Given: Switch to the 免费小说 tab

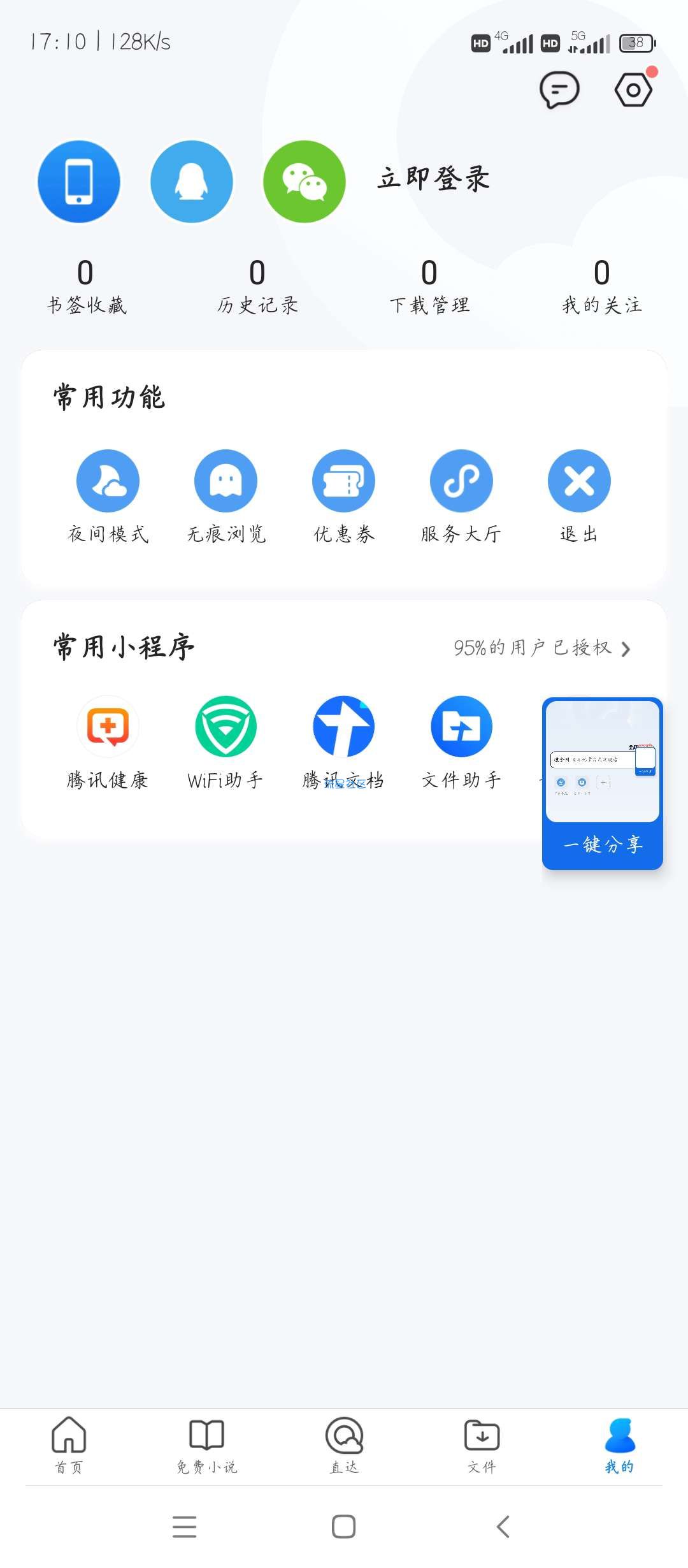Looking at the screenshot, I should [x=206, y=1446].
